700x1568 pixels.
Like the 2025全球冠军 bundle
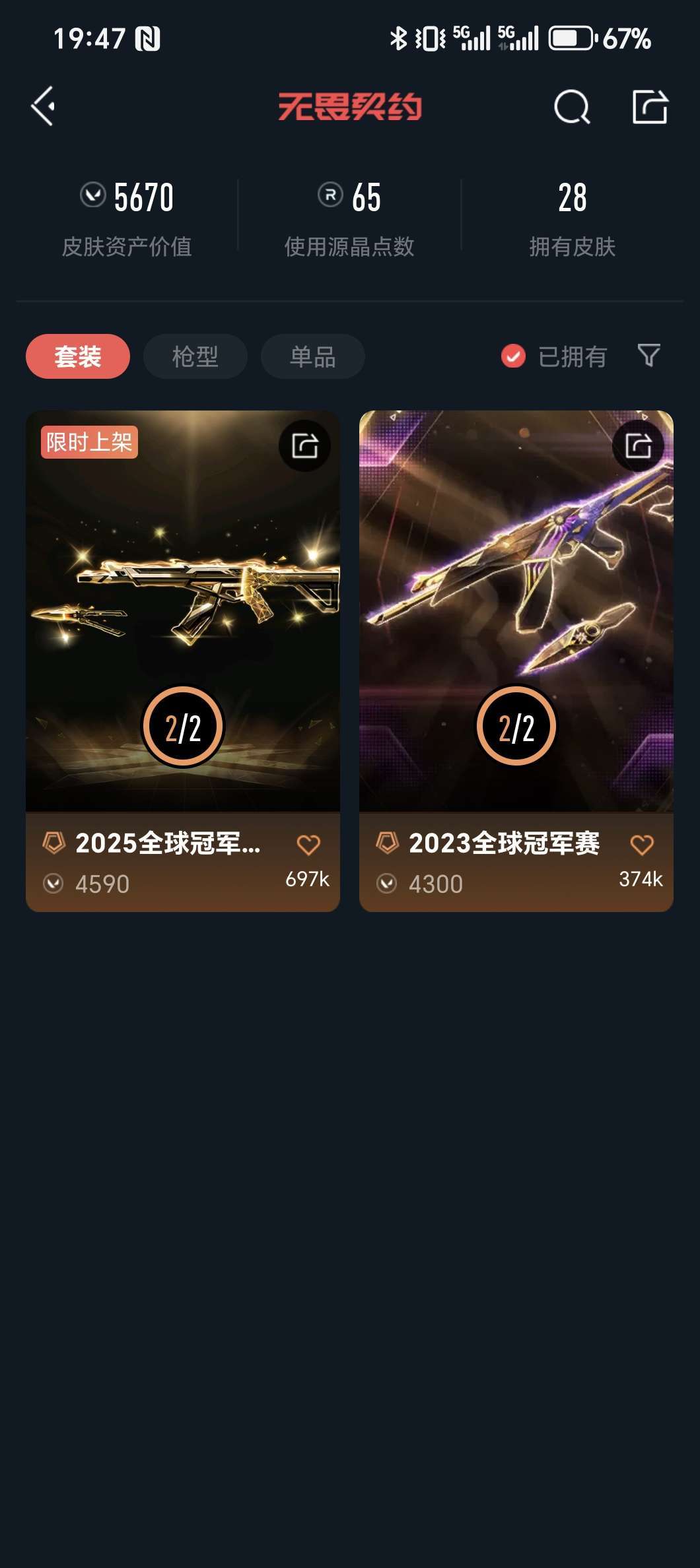[308, 845]
